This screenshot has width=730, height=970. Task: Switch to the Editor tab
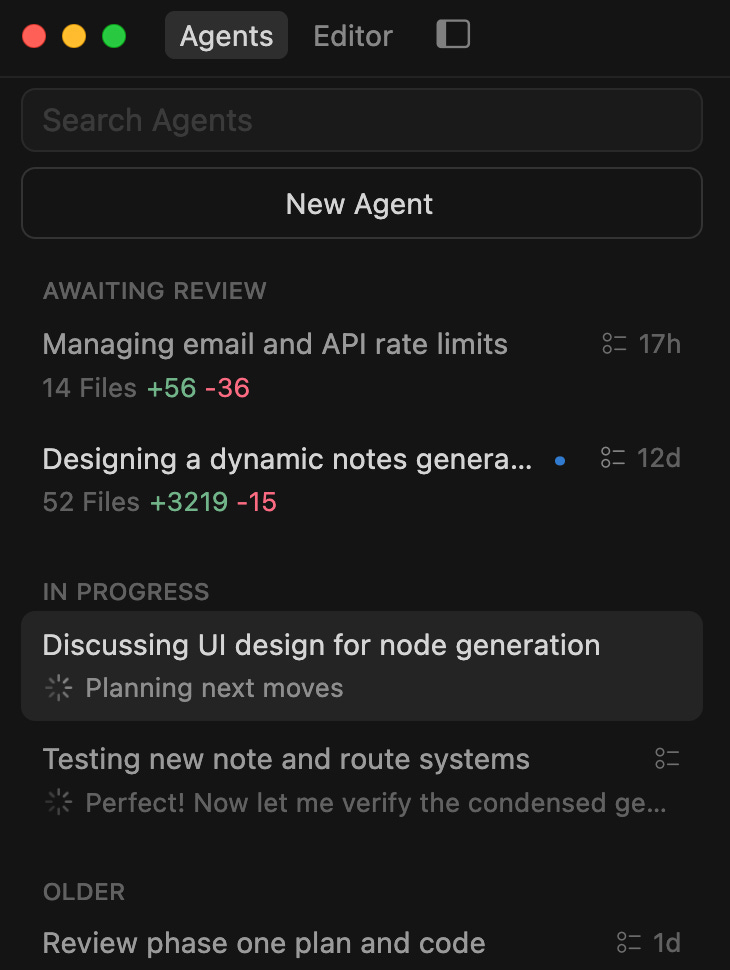[353, 36]
